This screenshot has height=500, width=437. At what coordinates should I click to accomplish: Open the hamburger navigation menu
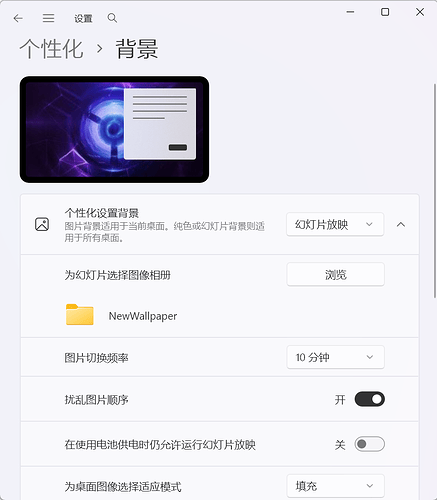[x=48, y=18]
